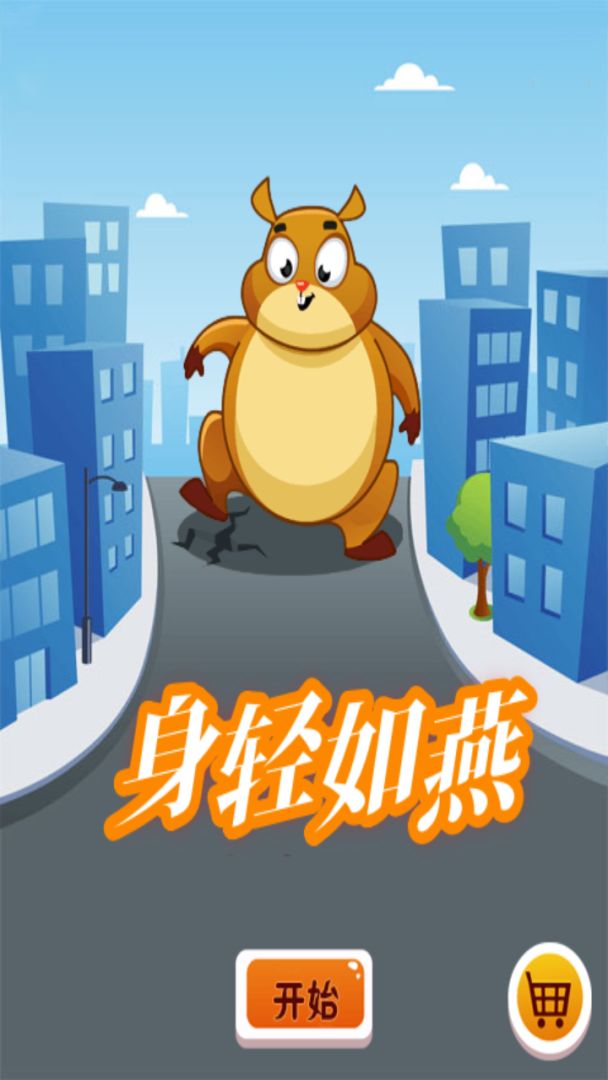Tap the 开始 button to start the game
Screen dimensions: 608x1080
coord(304,996)
